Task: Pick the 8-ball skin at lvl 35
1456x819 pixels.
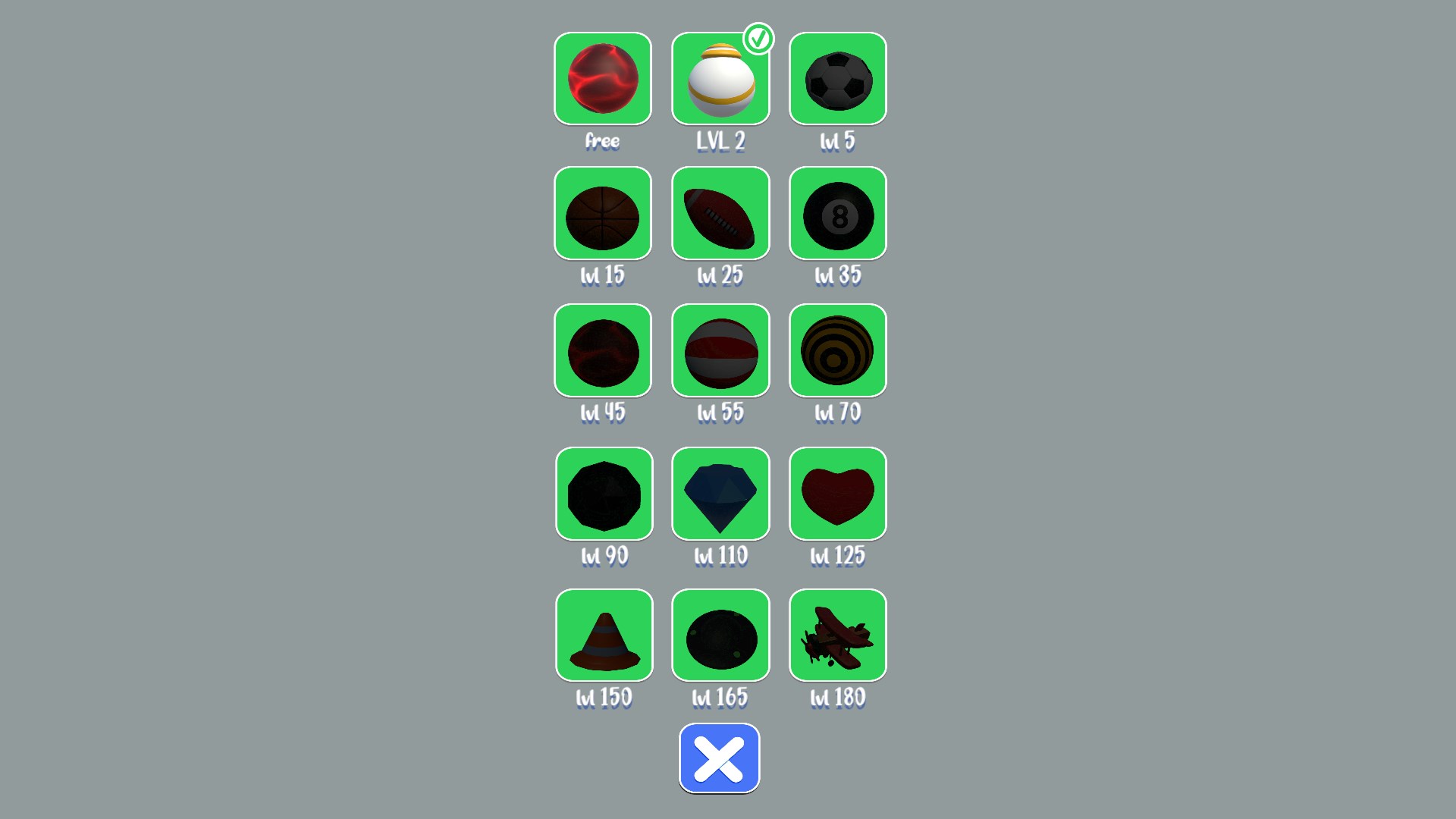Action: [x=838, y=214]
